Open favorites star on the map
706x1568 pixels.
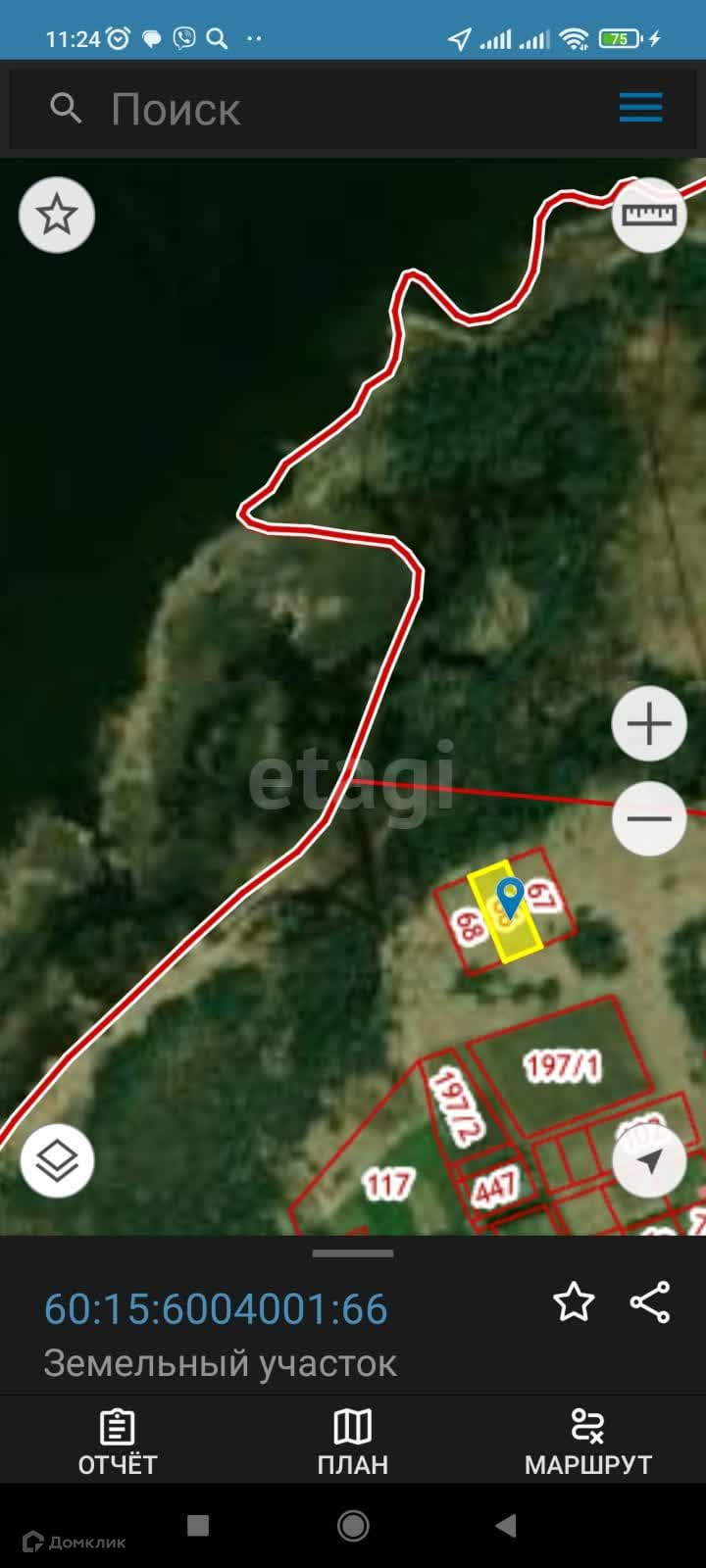tap(57, 215)
